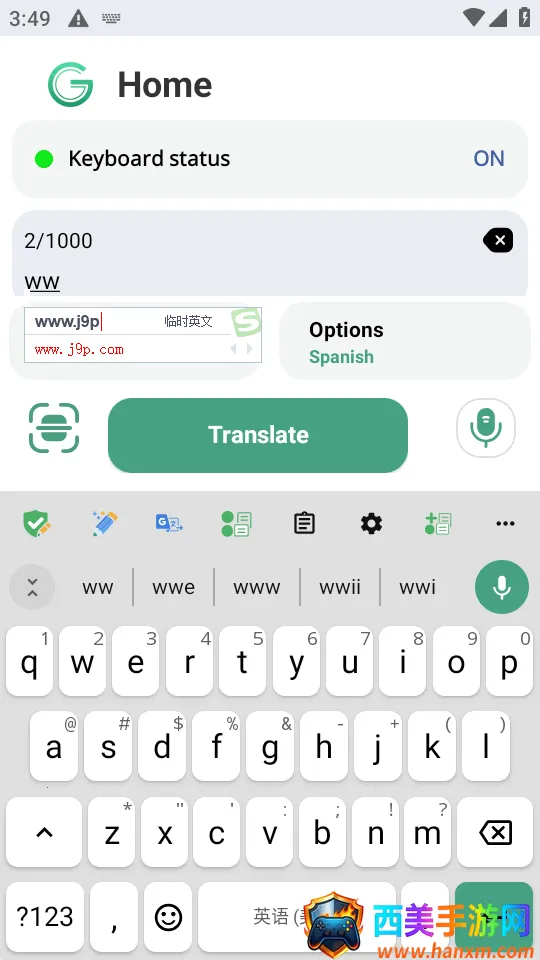Open the pencil rewrite tool in keyboard toolbar
The image size is (540, 960).
104,523
